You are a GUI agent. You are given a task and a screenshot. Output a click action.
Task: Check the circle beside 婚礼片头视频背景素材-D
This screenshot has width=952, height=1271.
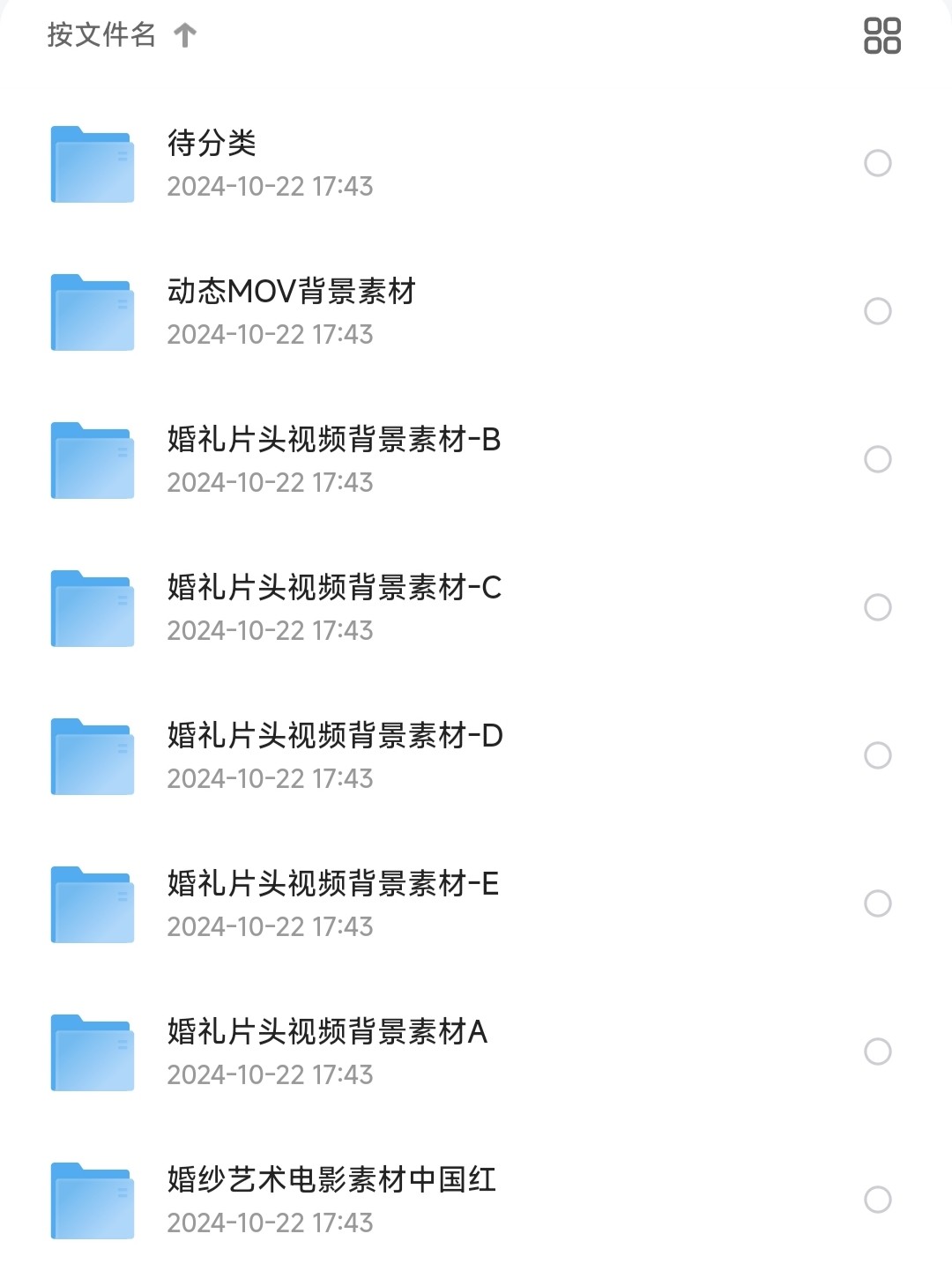[x=877, y=755]
